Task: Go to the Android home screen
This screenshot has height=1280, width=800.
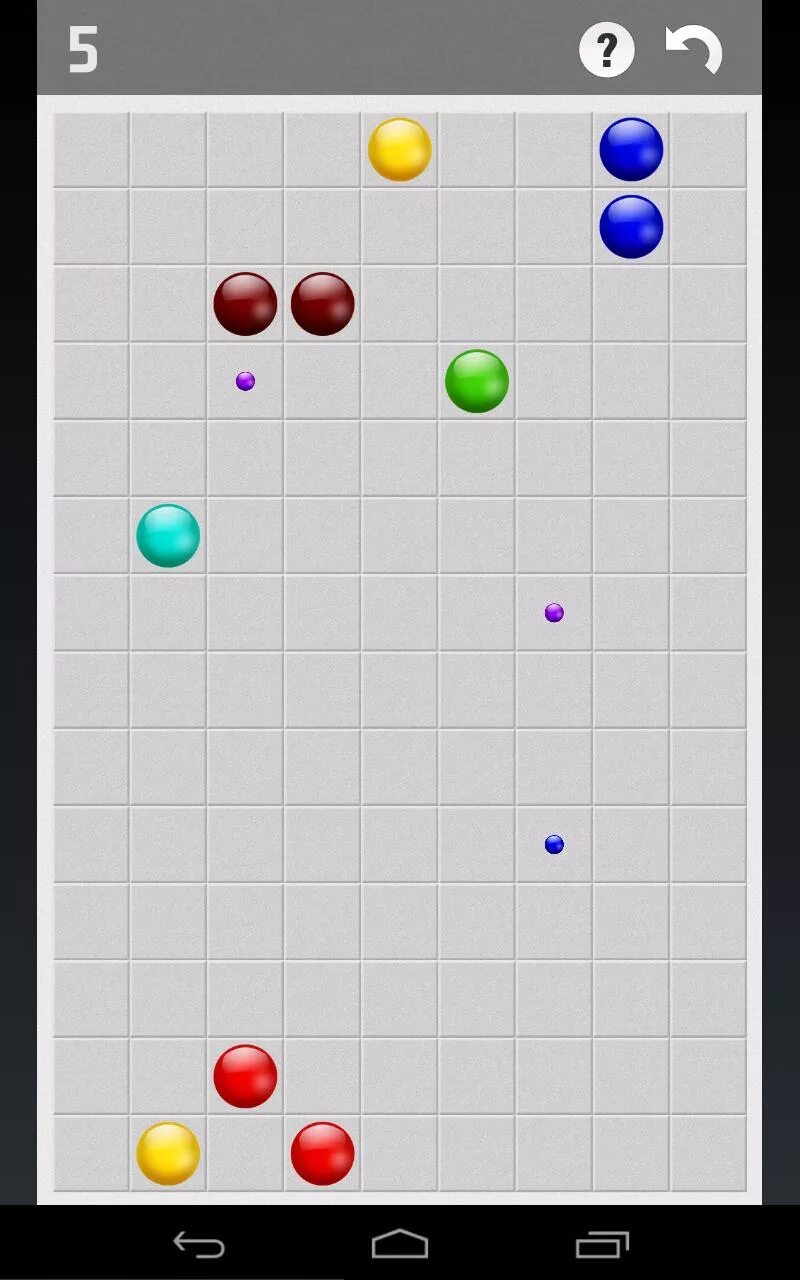Action: (400, 1245)
